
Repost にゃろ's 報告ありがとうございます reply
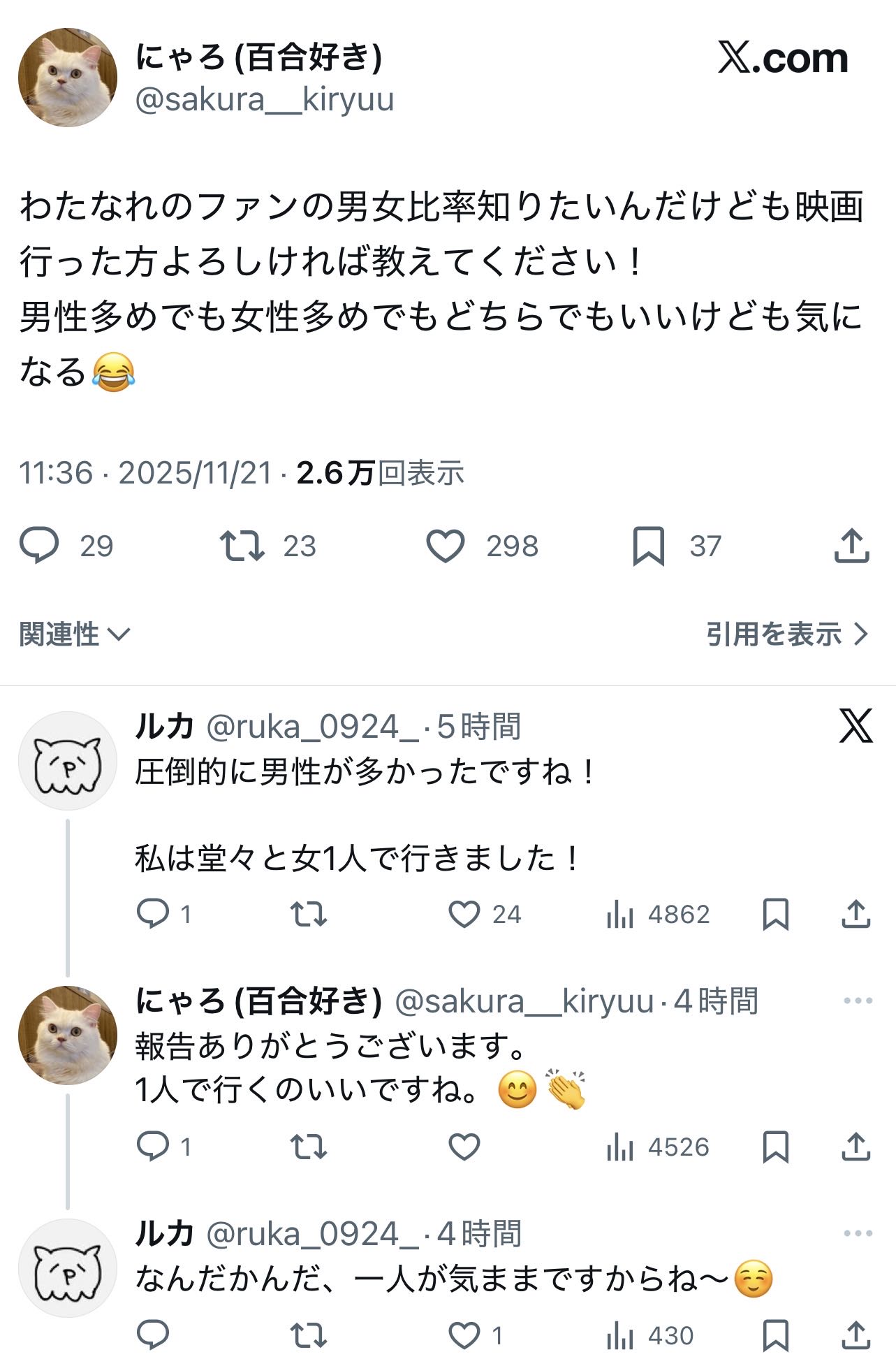point(308,1147)
